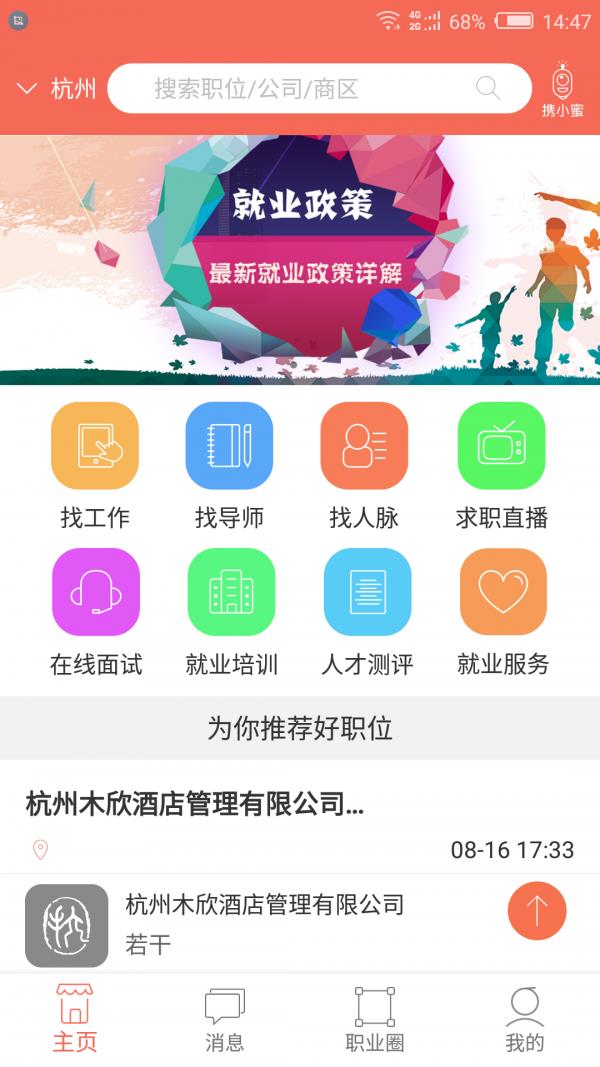Switch to the 职业圈 tab
This screenshot has height=1067, width=600.
(375, 1020)
